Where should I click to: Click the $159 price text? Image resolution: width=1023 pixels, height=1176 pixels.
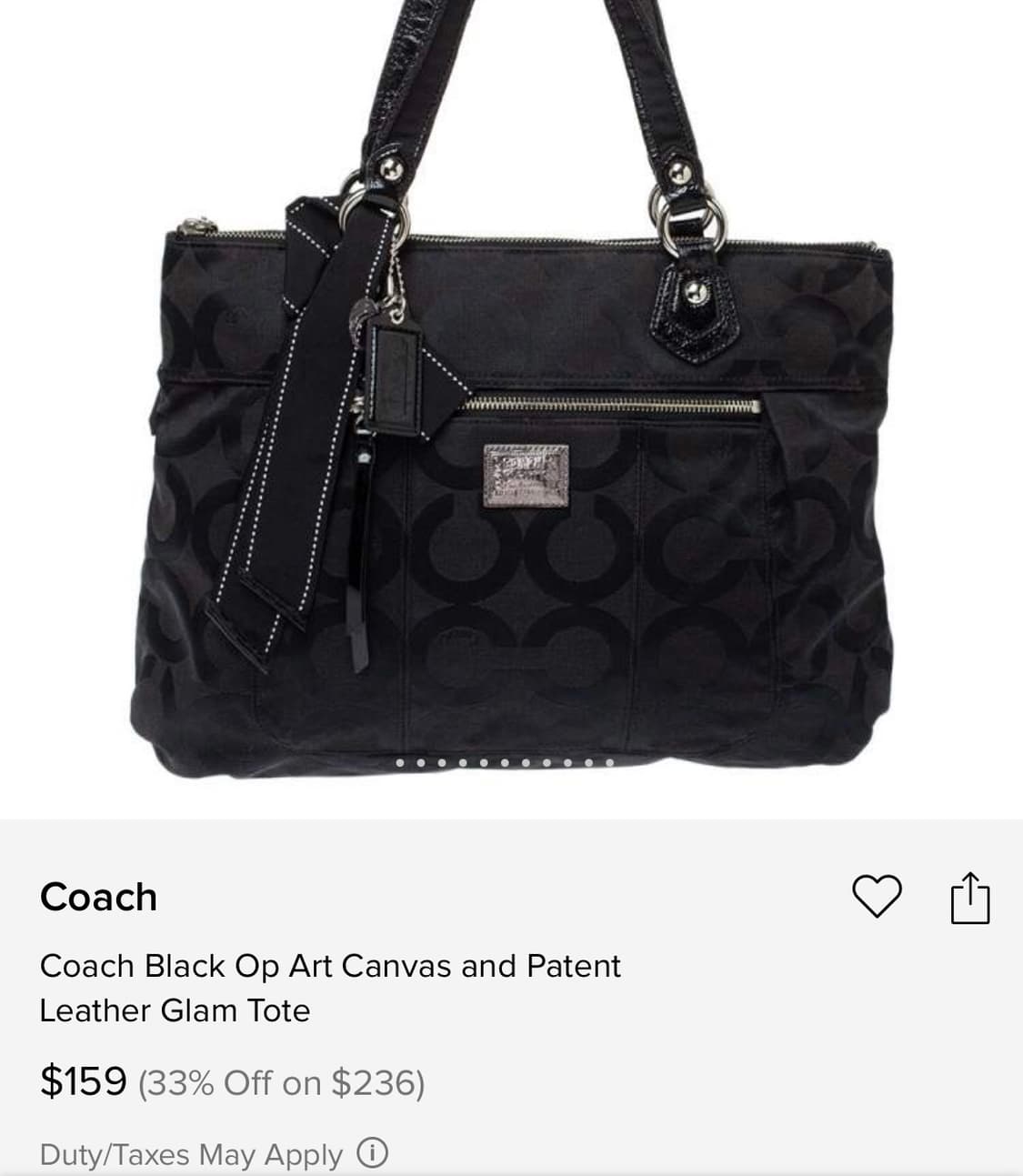point(84,1081)
